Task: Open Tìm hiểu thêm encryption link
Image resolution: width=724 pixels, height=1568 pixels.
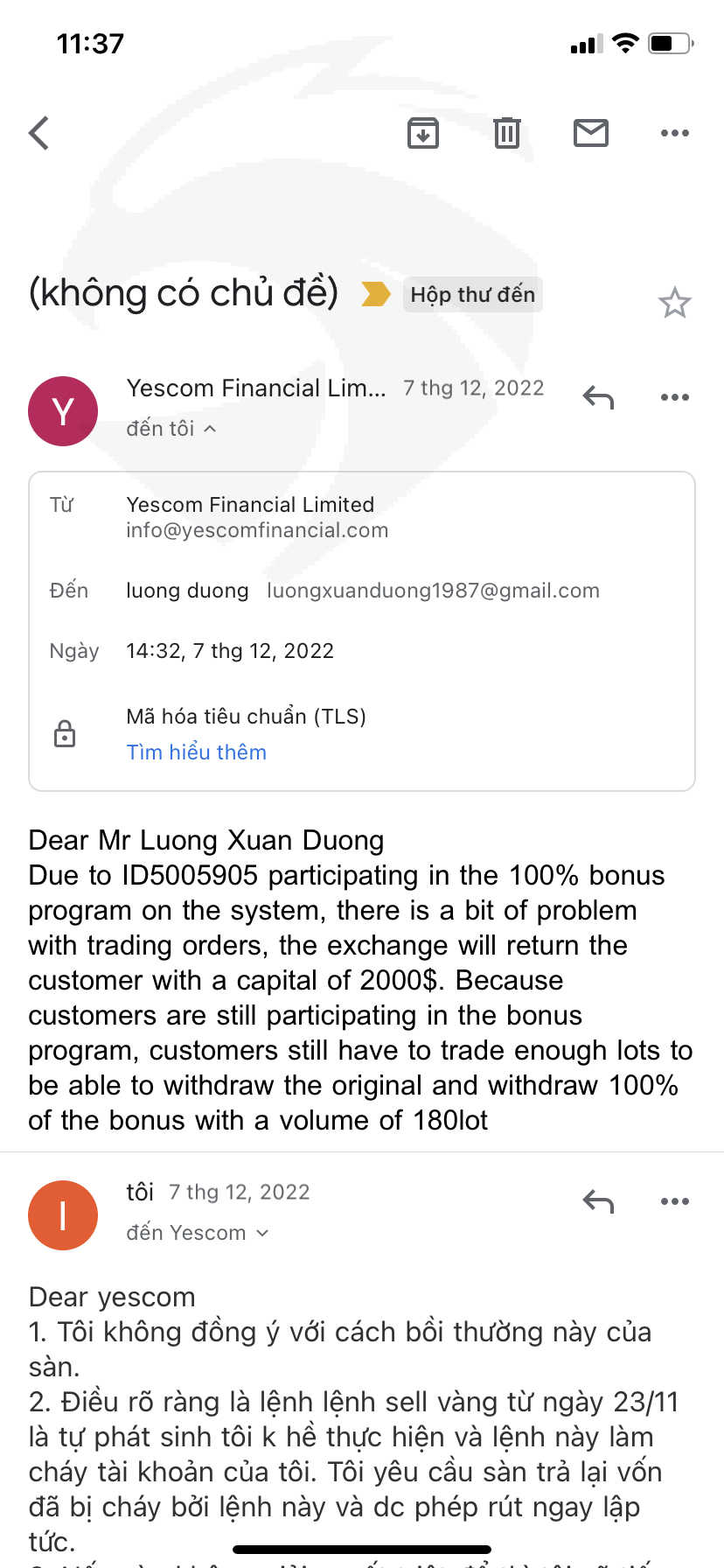Action: click(197, 752)
